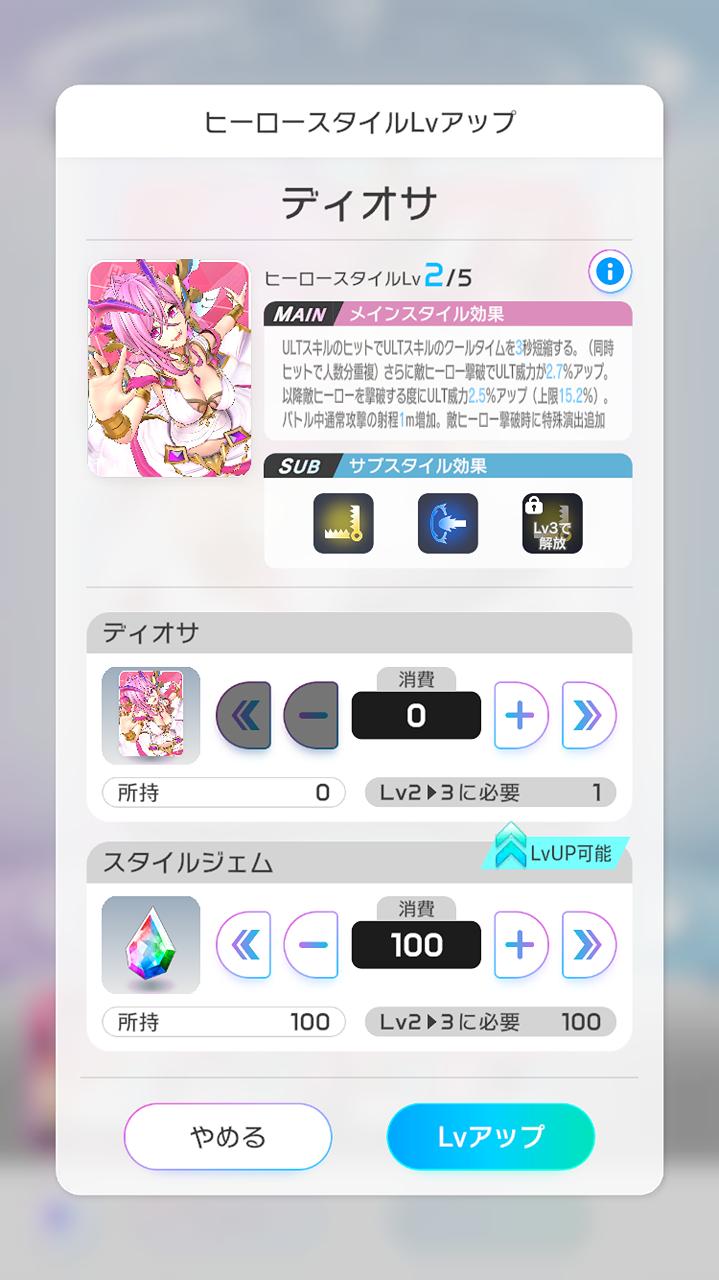View the second sub style effect icon

point(447,523)
